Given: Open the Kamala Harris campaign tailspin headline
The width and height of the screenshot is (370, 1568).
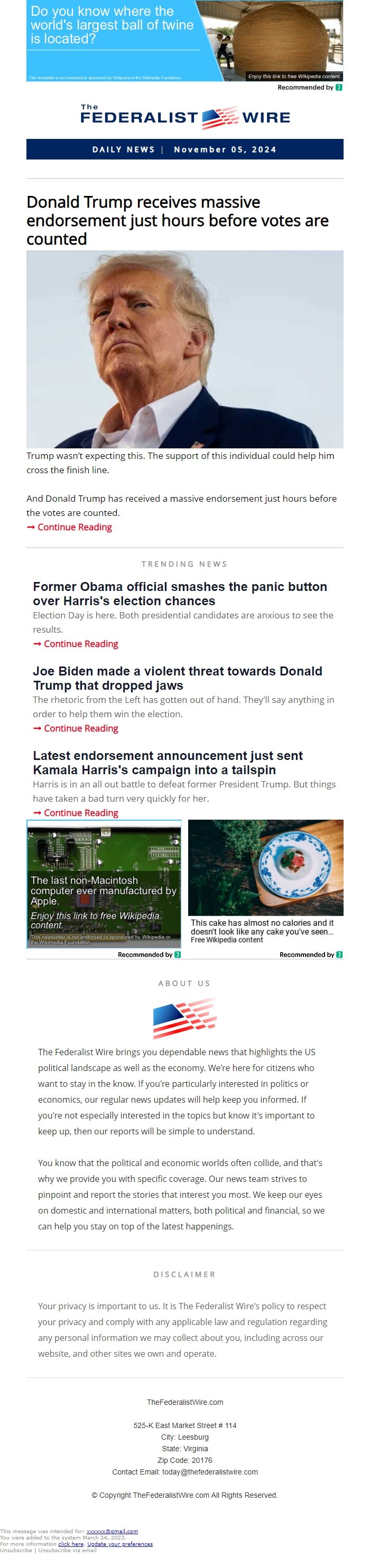Looking at the screenshot, I should point(167,763).
